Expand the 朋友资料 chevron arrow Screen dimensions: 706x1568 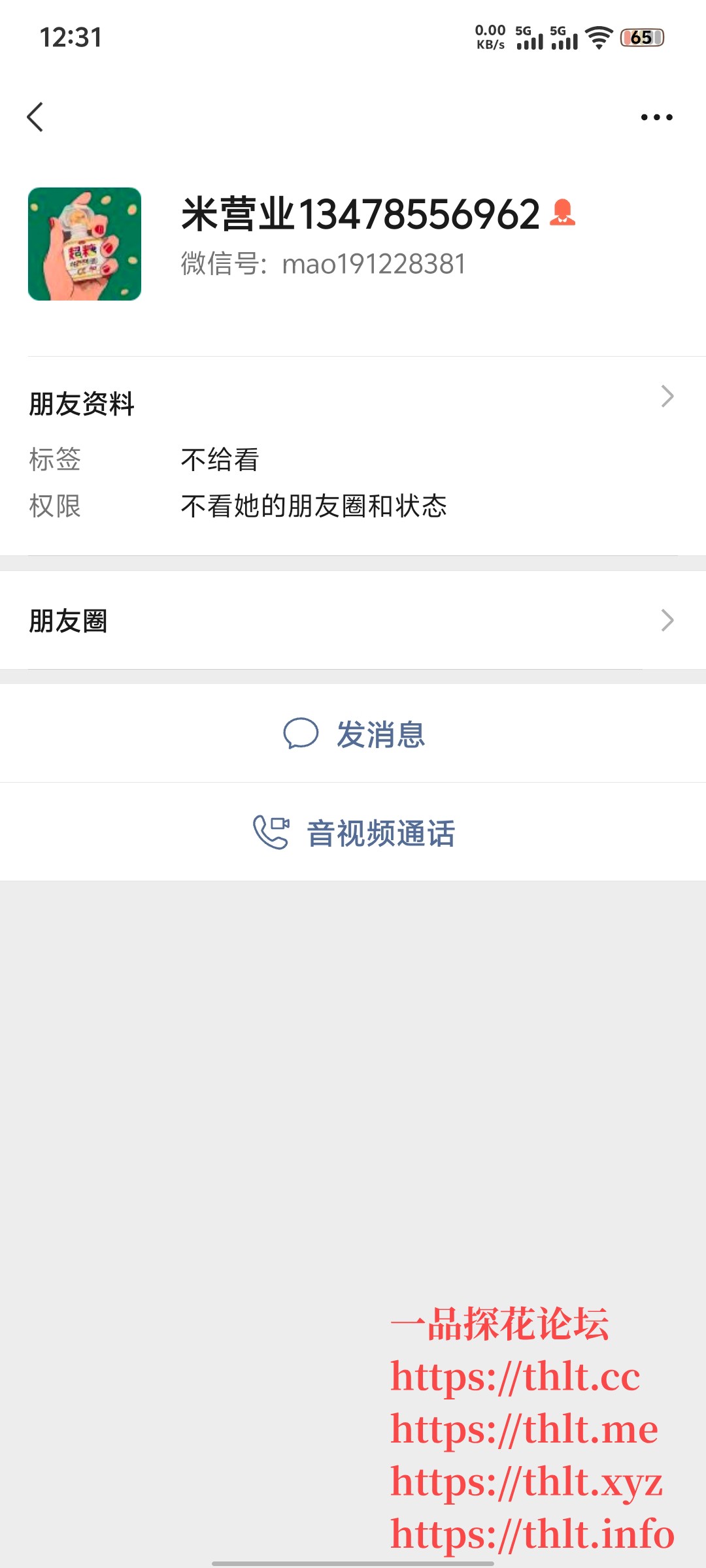[x=667, y=395]
